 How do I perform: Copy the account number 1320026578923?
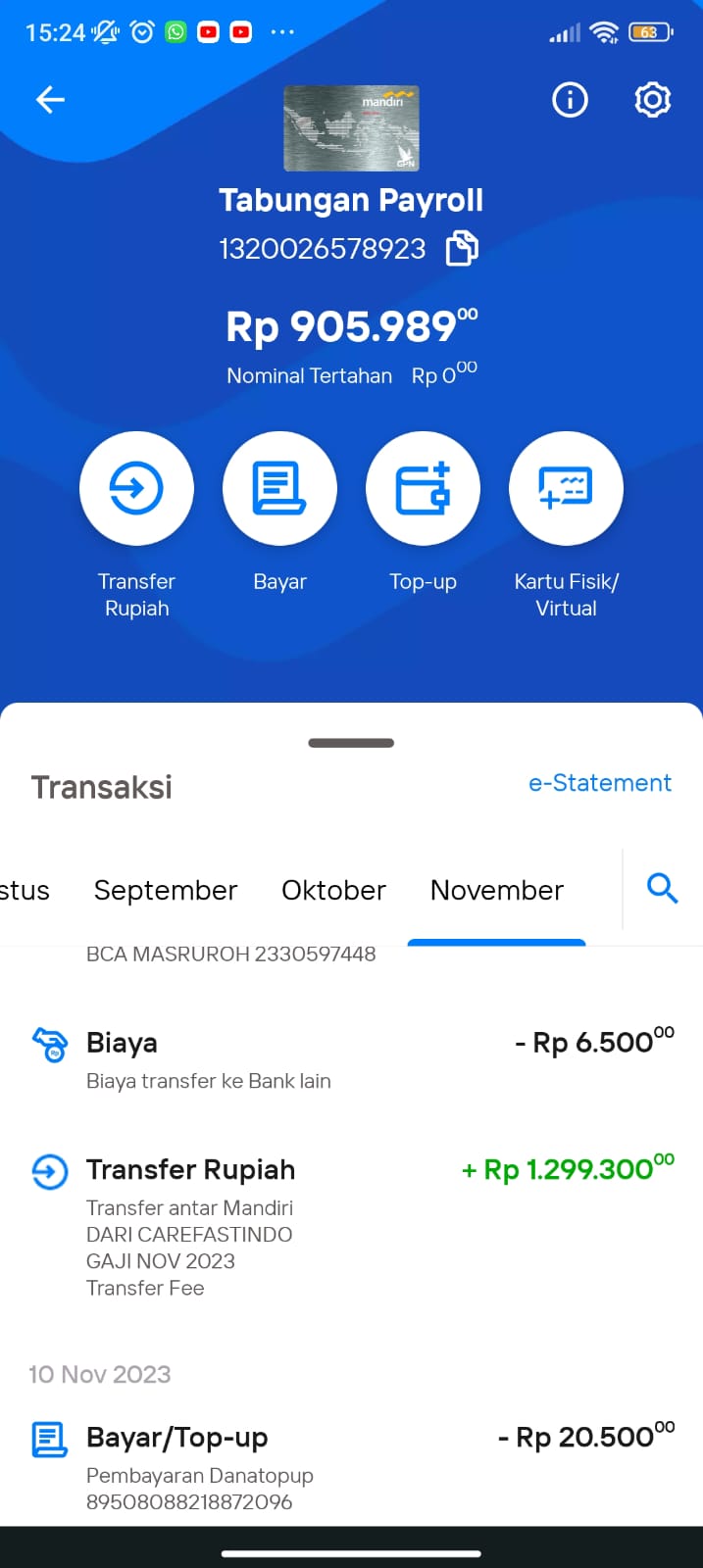462,248
